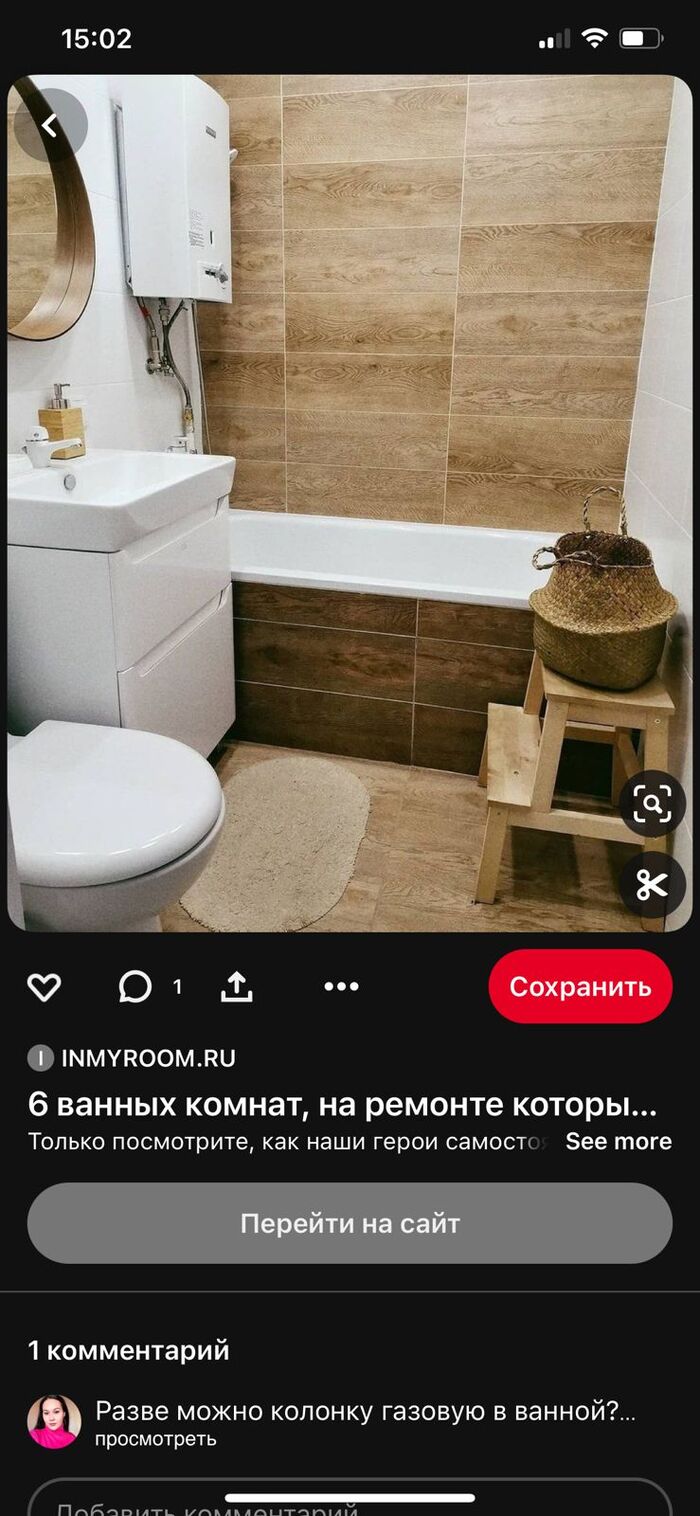Tap the red Сохранить button
The width and height of the screenshot is (700, 1516).
click(580, 987)
